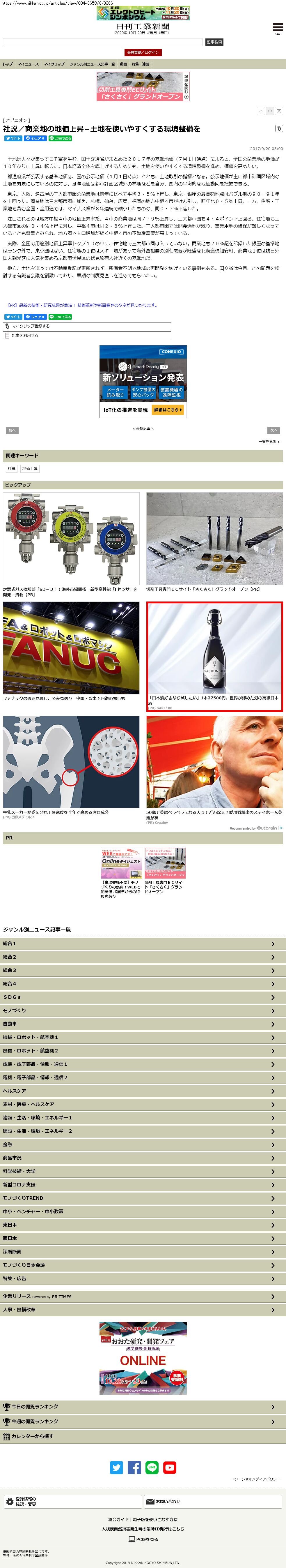Open カレンダーから探す

click(x=143, y=1436)
